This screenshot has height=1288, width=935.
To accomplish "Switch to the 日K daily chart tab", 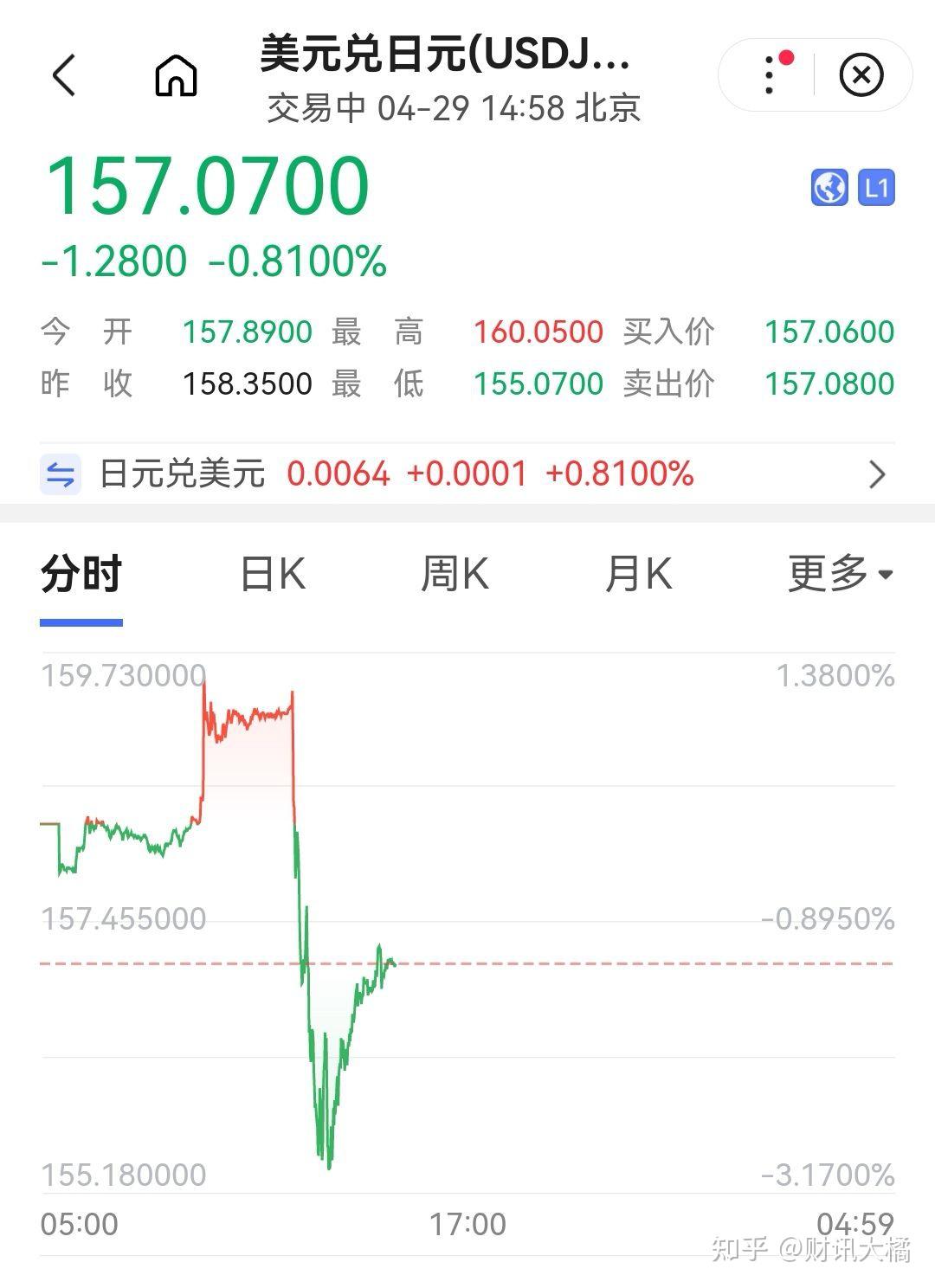I will 273,573.
